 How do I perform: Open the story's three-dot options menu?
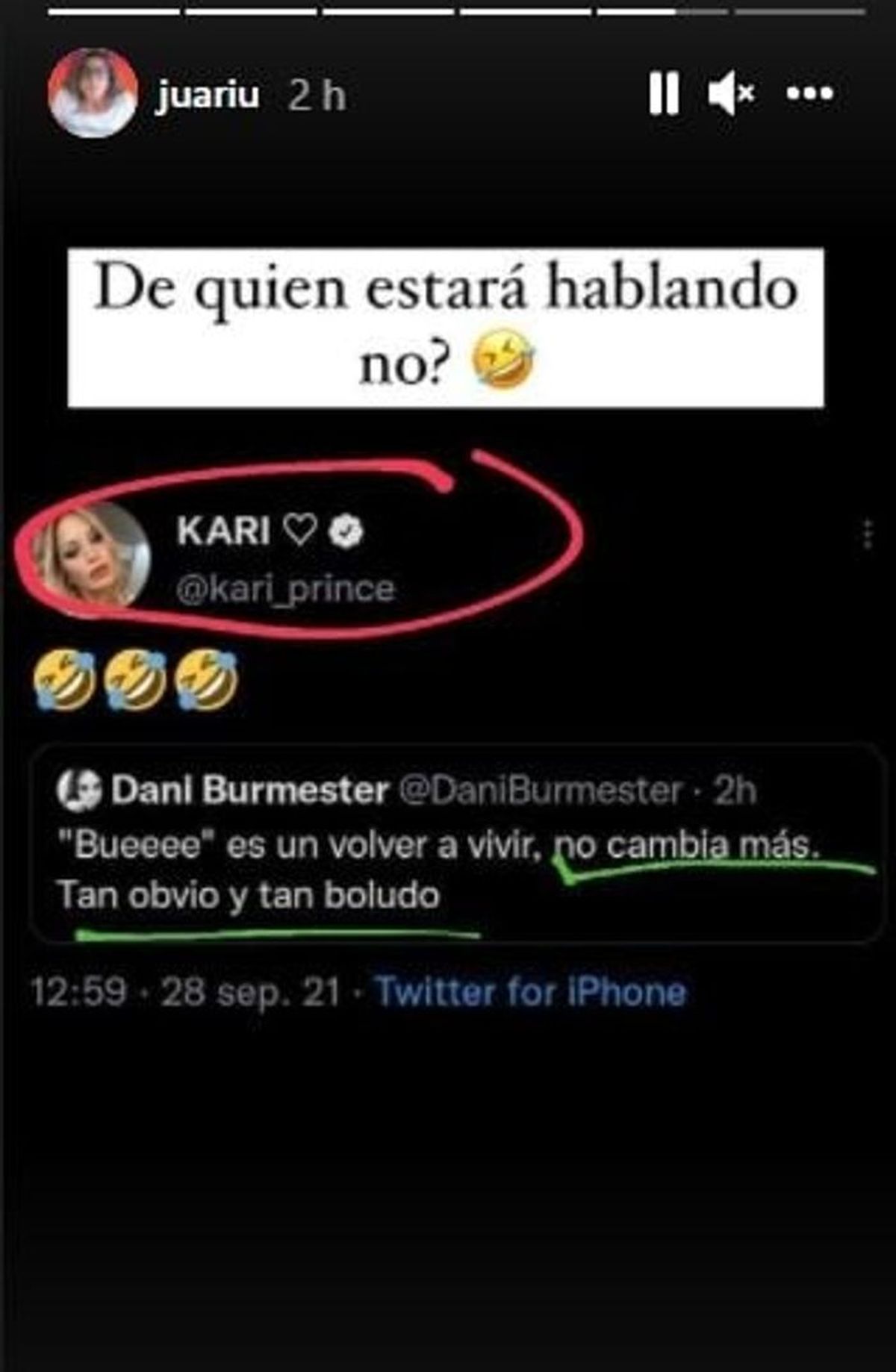810,94
